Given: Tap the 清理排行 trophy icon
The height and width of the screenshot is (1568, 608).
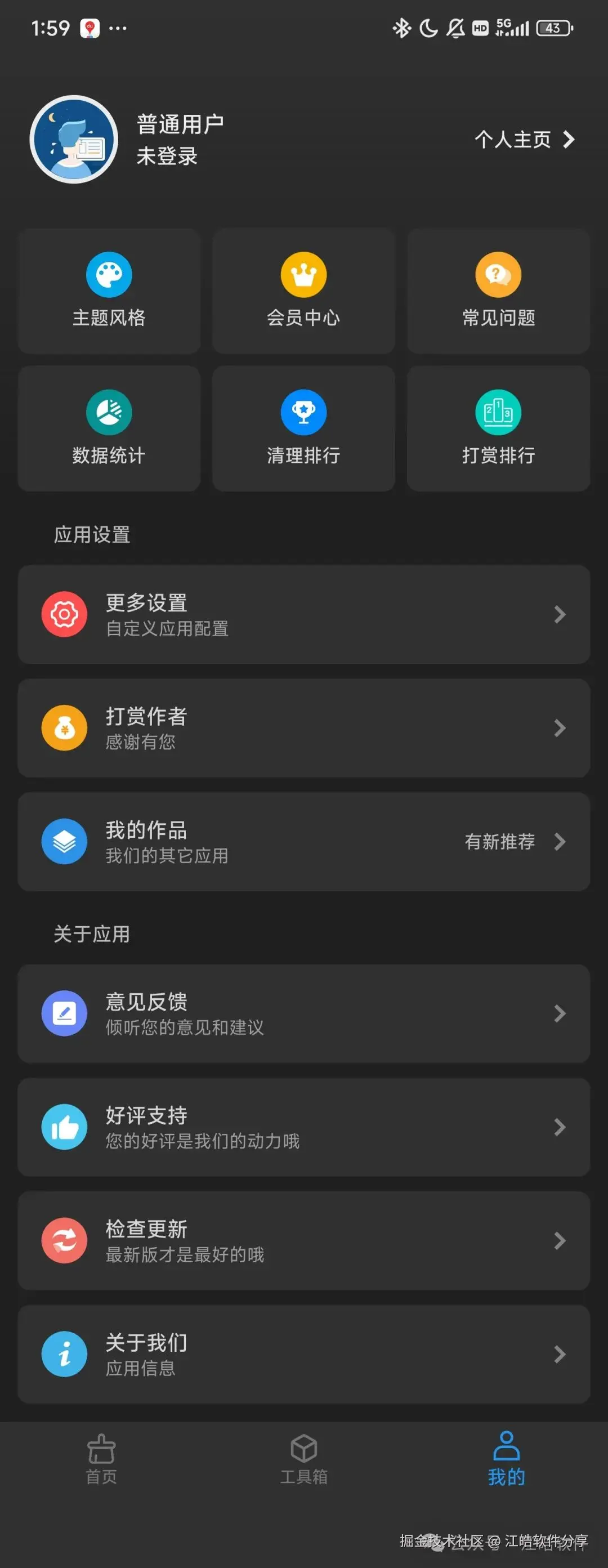Looking at the screenshot, I should tap(303, 413).
